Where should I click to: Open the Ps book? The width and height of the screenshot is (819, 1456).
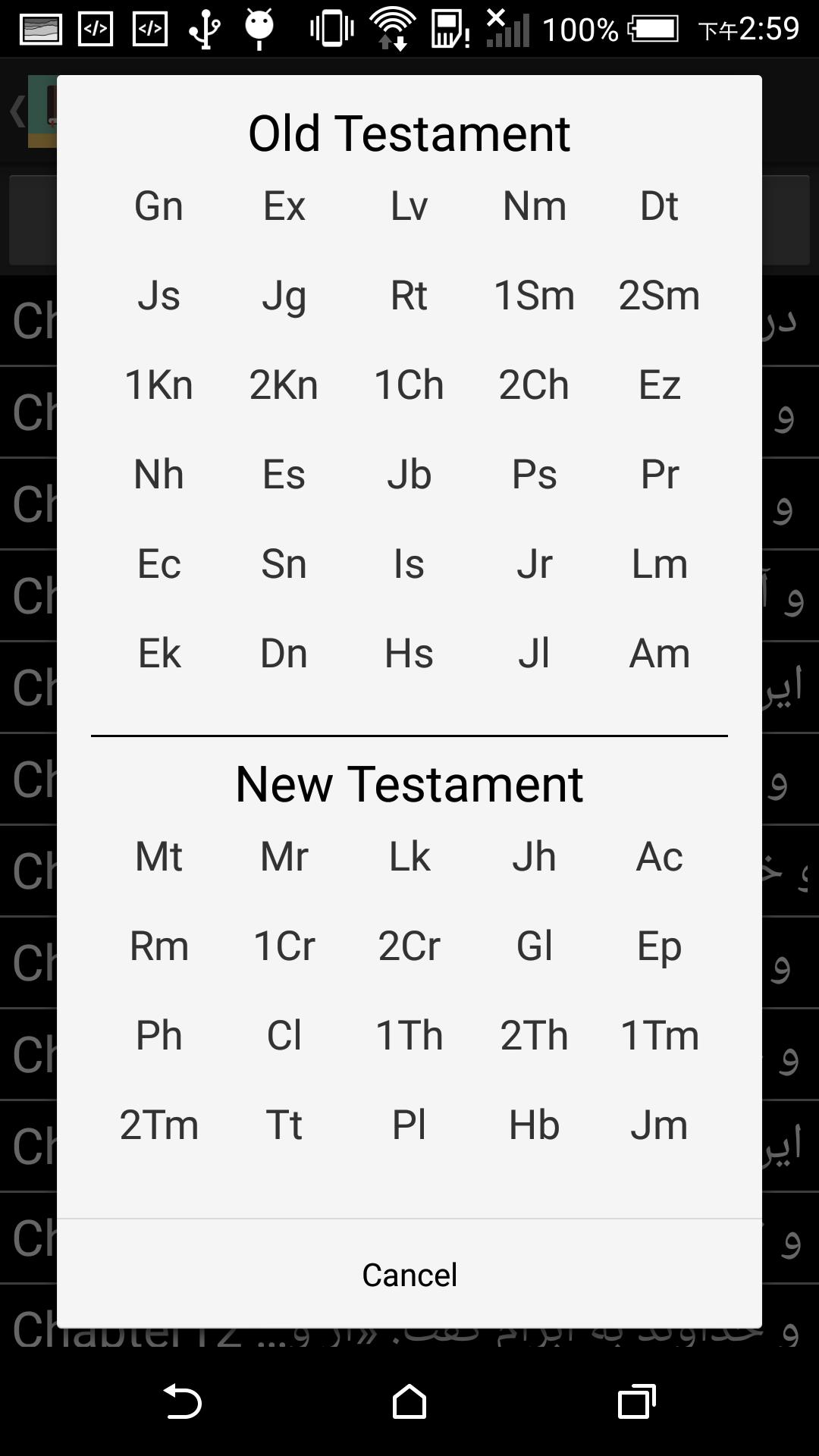(x=534, y=474)
